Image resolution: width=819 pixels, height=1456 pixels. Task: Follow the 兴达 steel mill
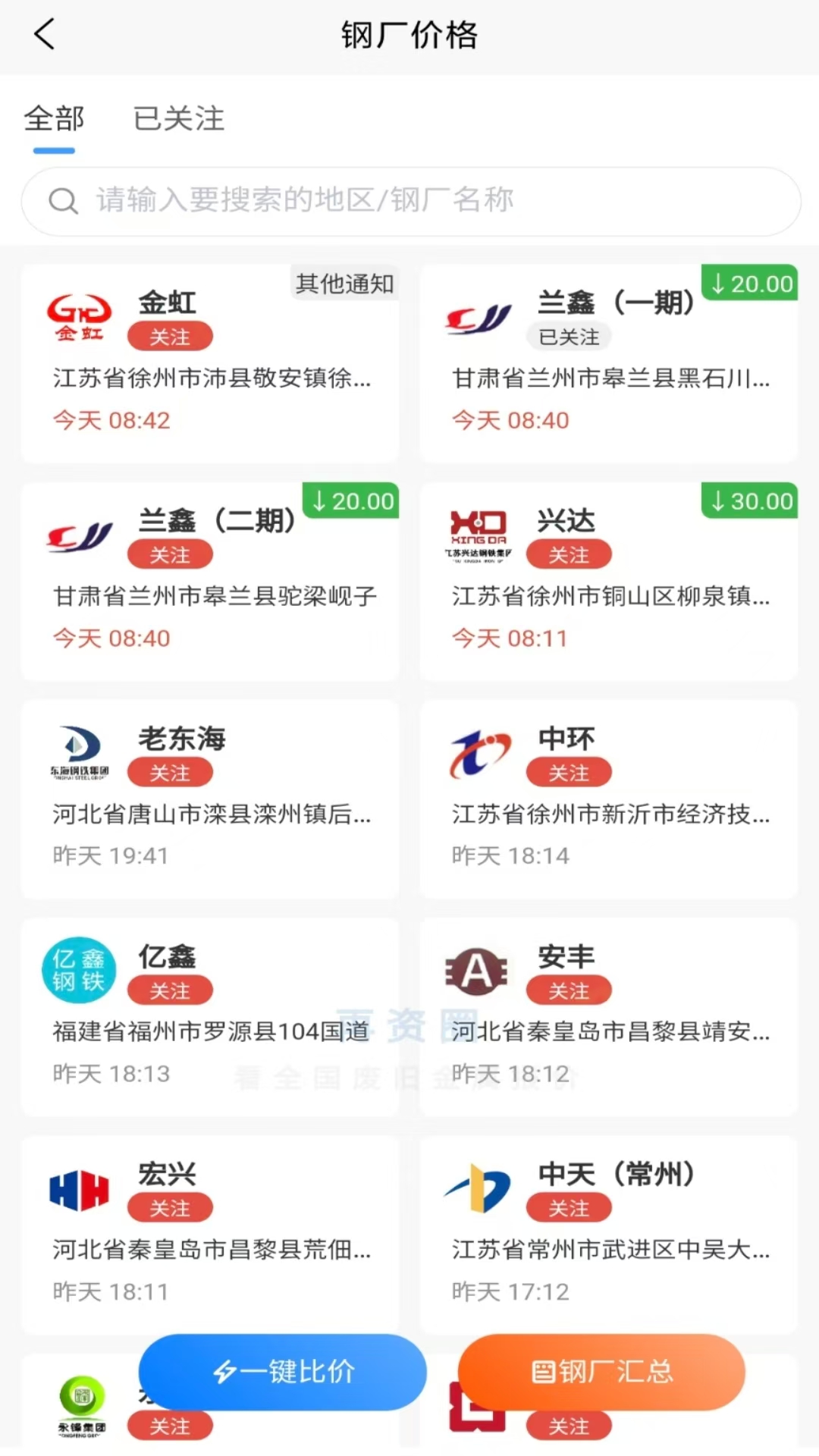click(x=569, y=555)
